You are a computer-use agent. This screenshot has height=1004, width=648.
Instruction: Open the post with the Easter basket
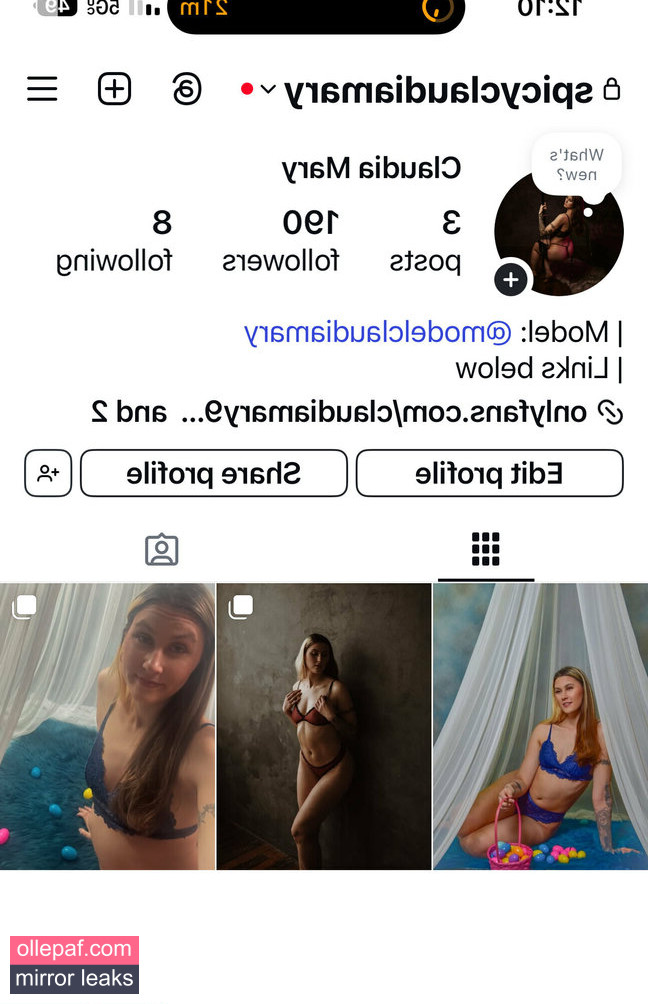pos(540,726)
